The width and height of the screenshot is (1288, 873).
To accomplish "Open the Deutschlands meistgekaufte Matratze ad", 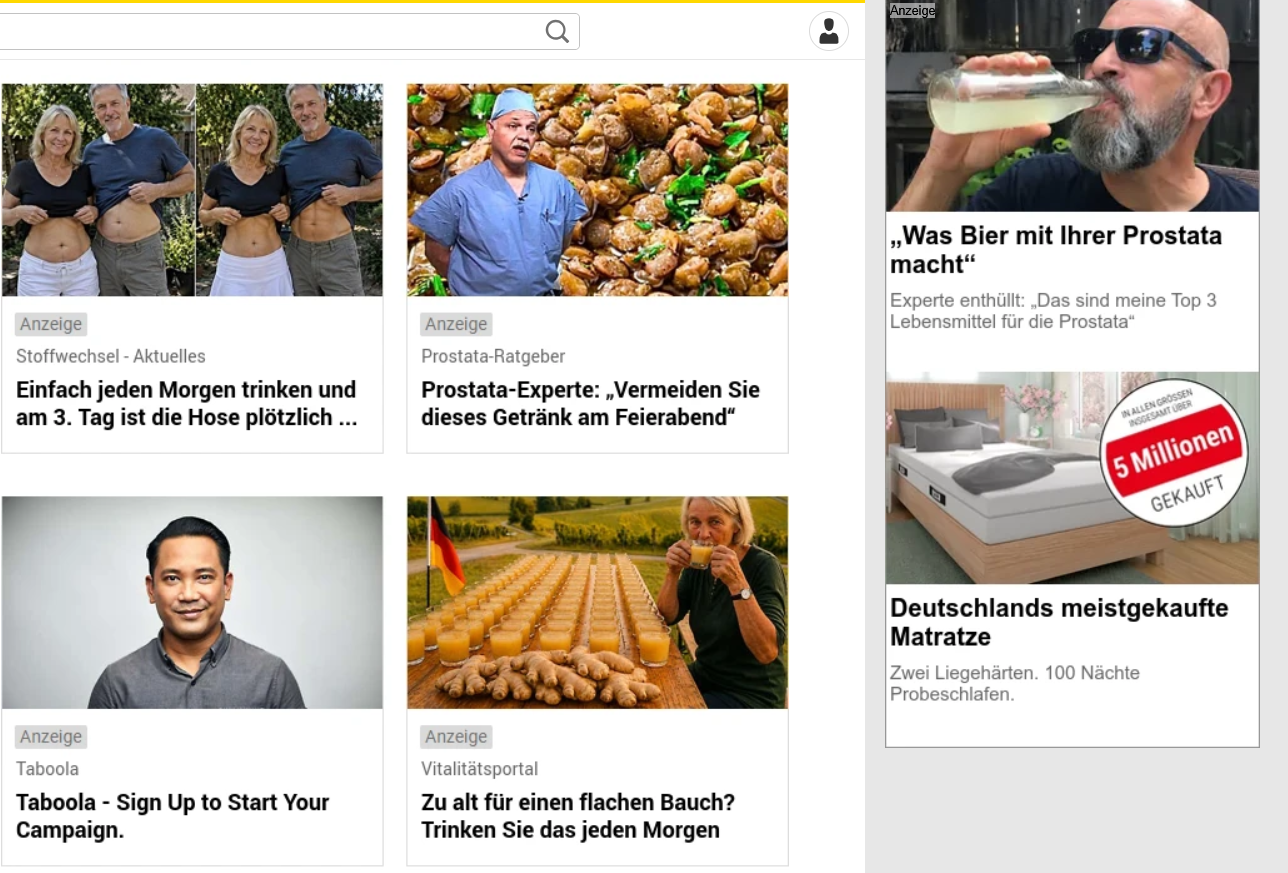I will (x=1072, y=558).
